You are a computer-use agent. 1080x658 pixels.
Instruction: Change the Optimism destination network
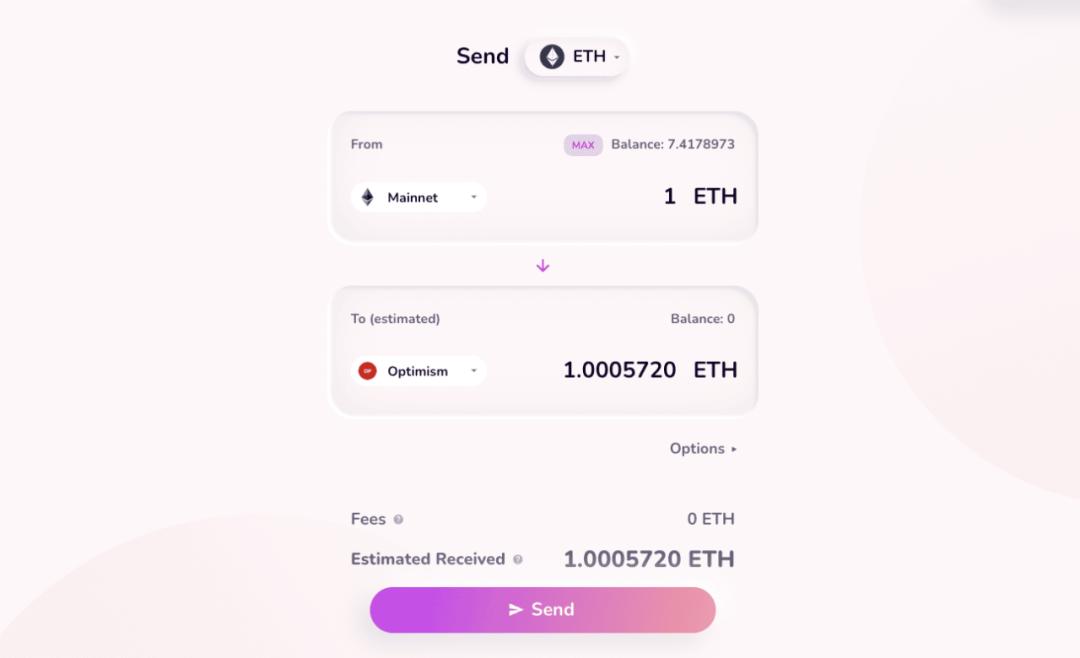click(419, 371)
